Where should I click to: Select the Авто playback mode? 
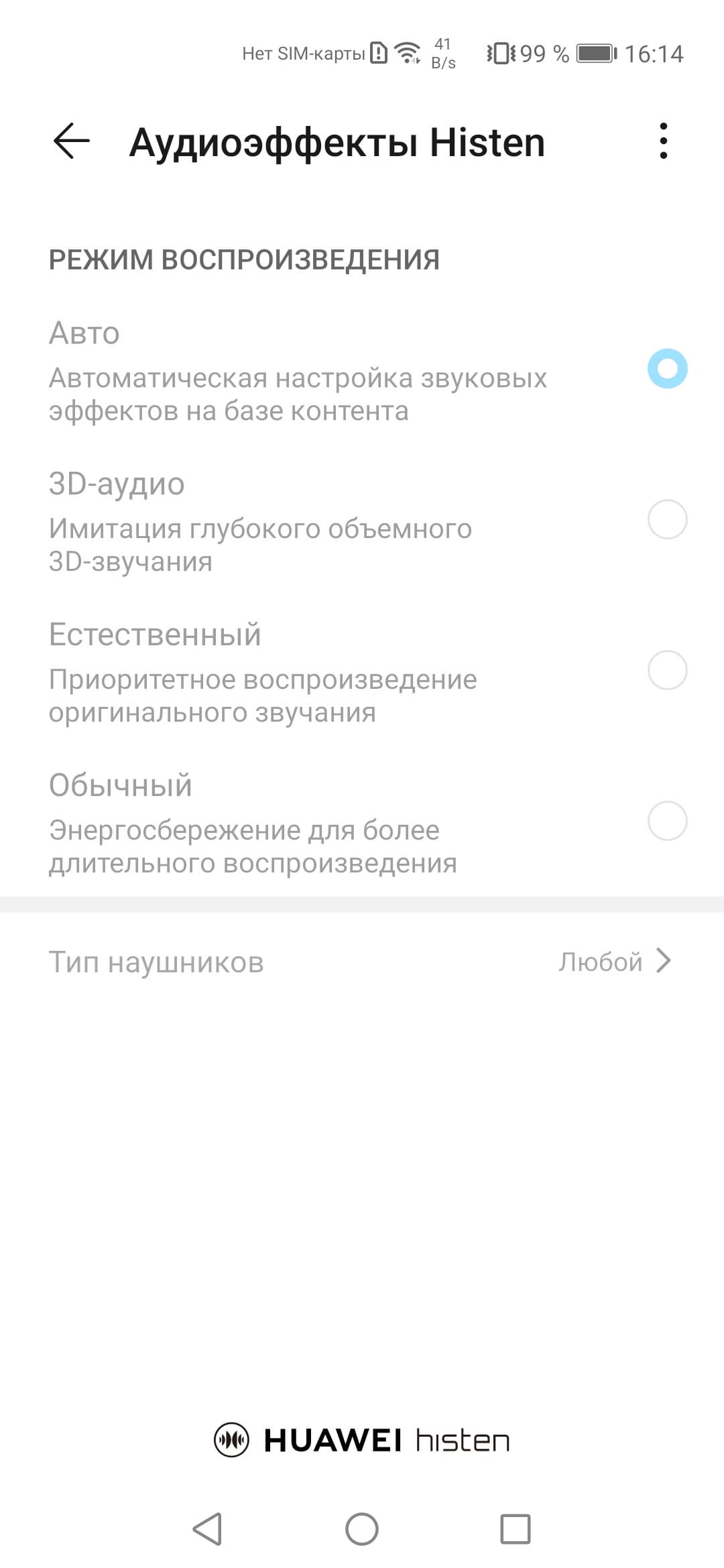point(667,369)
